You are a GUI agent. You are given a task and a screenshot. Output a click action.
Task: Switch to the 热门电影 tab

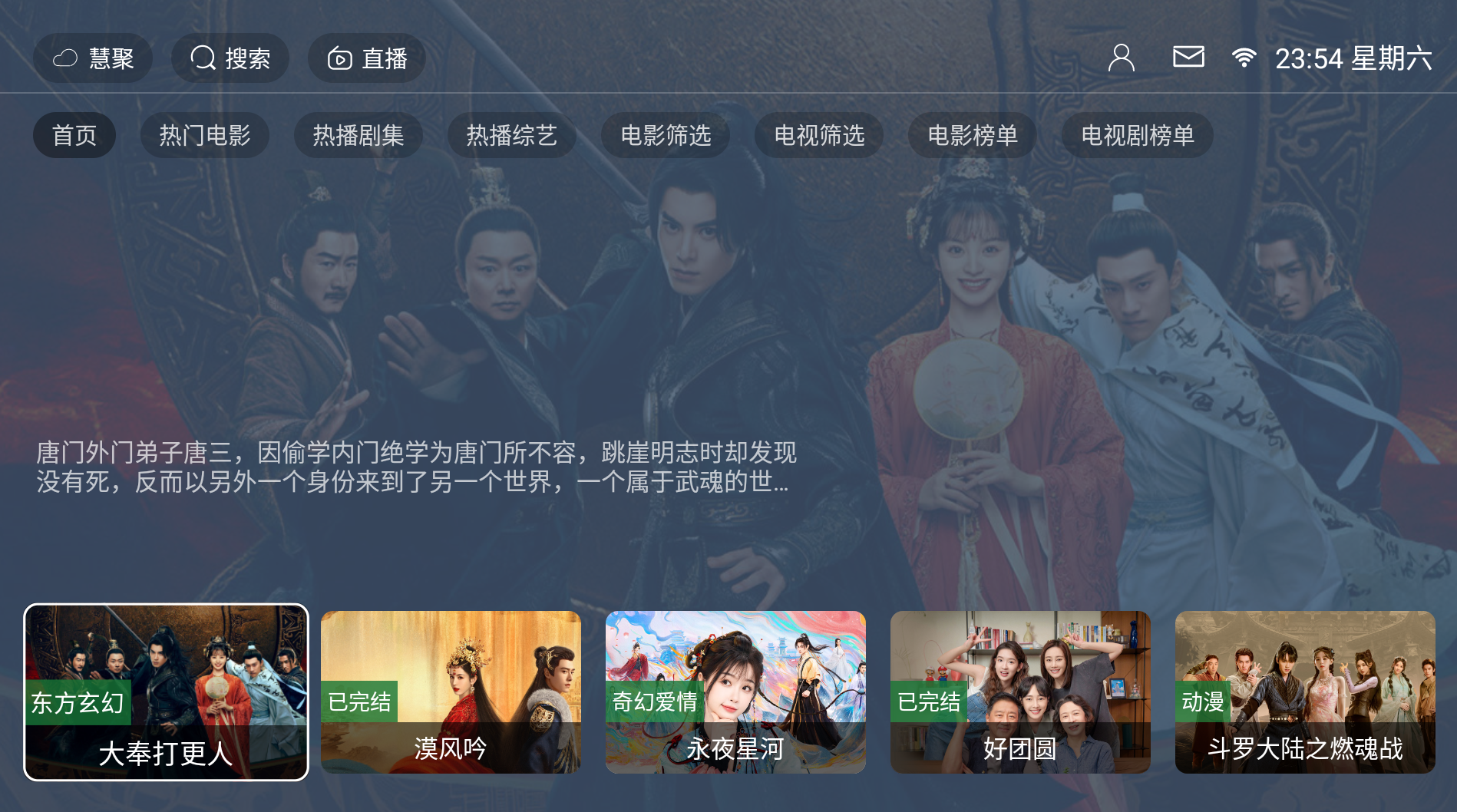pos(205,136)
